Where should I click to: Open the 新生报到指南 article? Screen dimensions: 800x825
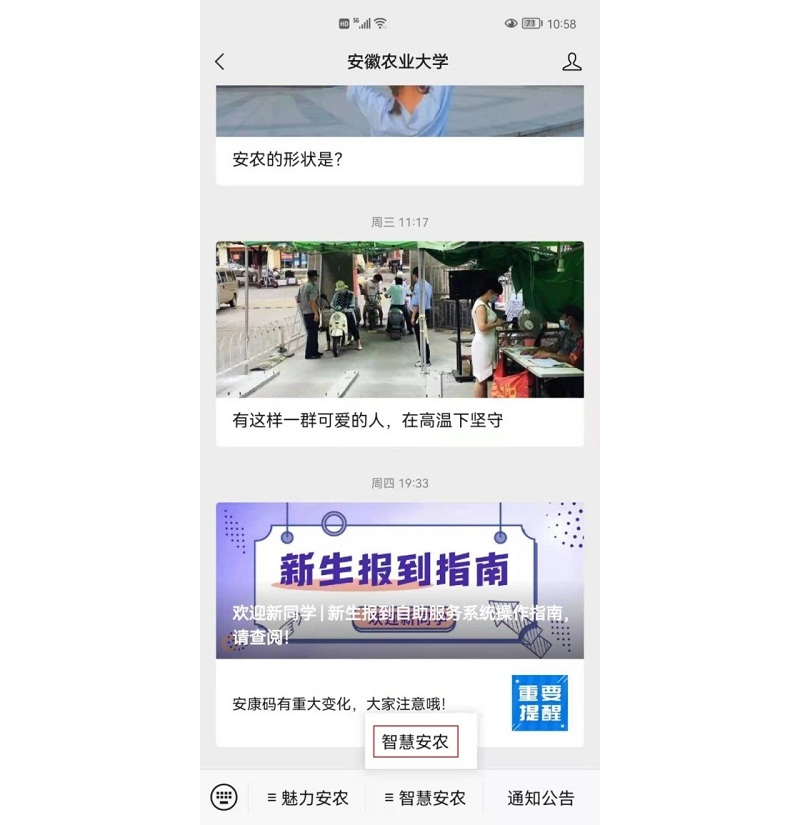tap(399, 580)
